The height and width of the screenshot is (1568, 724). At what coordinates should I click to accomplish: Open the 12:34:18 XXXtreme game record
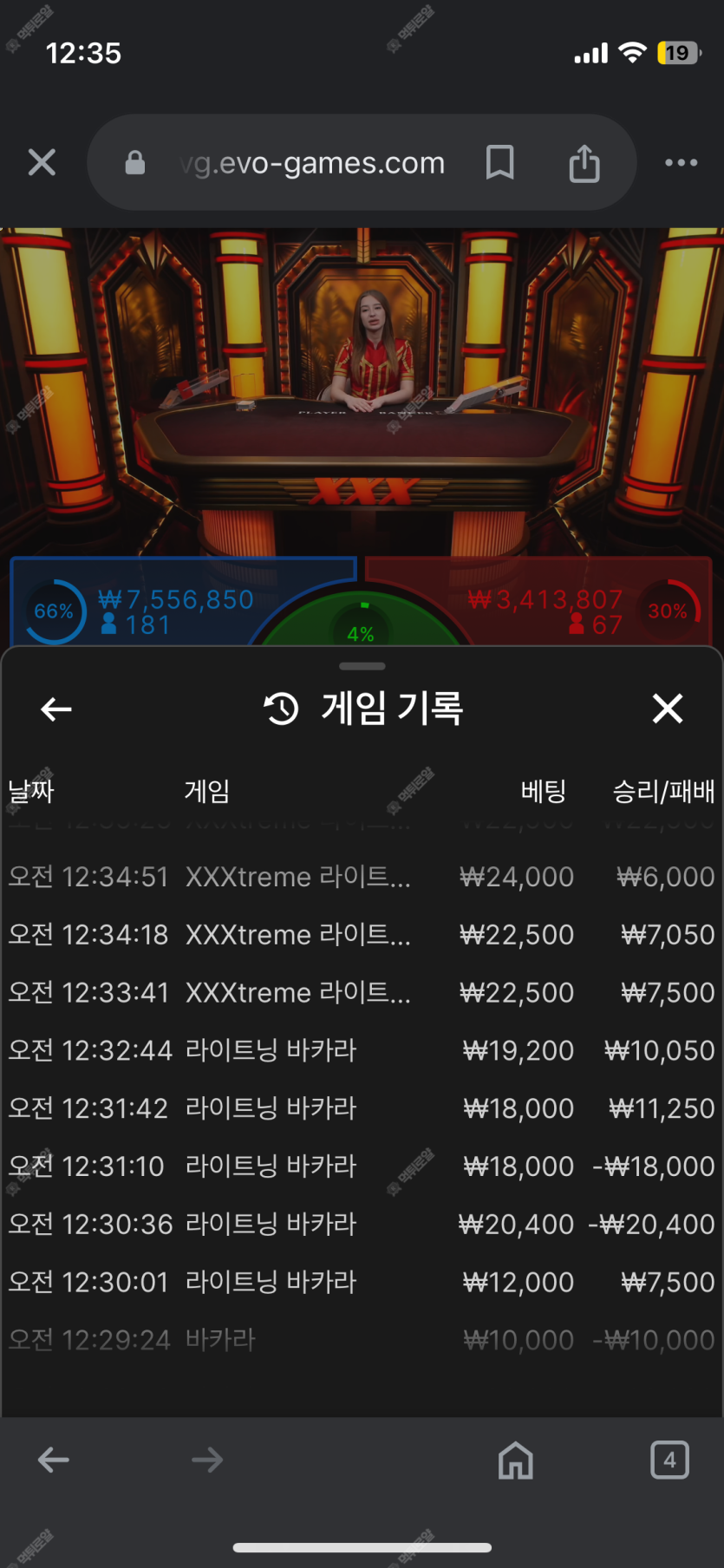point(362,935)
